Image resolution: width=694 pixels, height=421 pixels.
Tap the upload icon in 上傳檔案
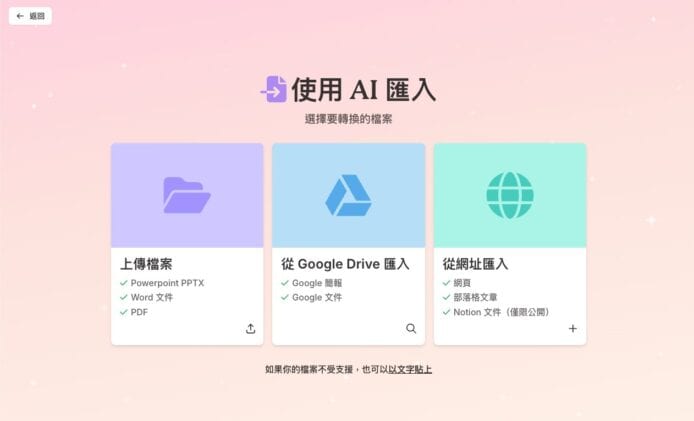[x=250, y=328]
